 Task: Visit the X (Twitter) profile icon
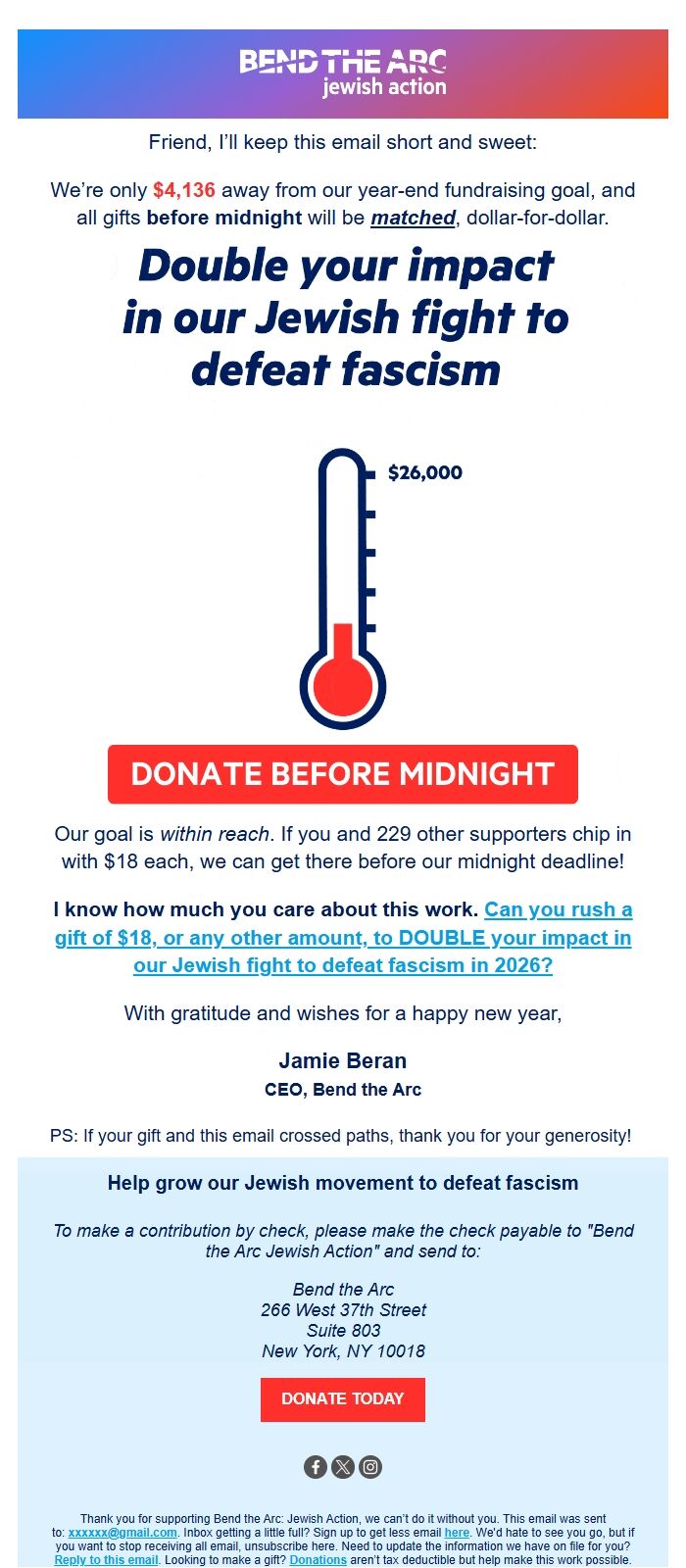pos(343,1467)
